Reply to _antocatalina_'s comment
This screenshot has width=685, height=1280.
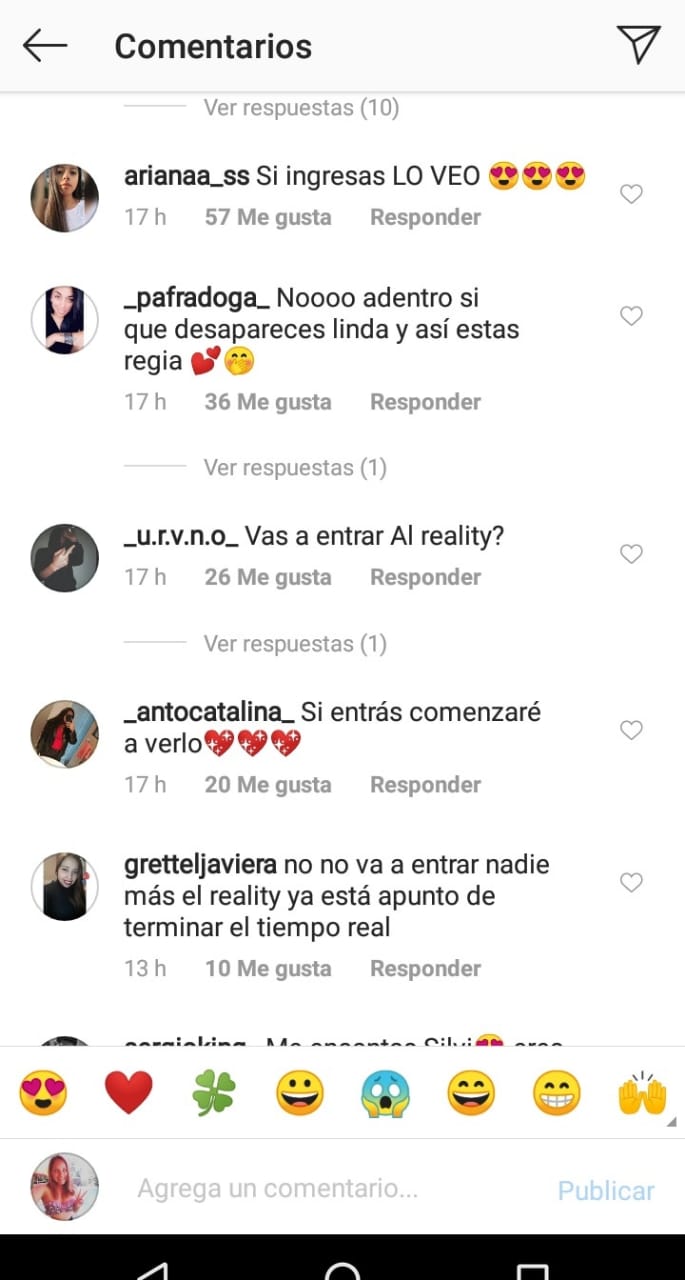pyautogui.click(x=425, y=785)
